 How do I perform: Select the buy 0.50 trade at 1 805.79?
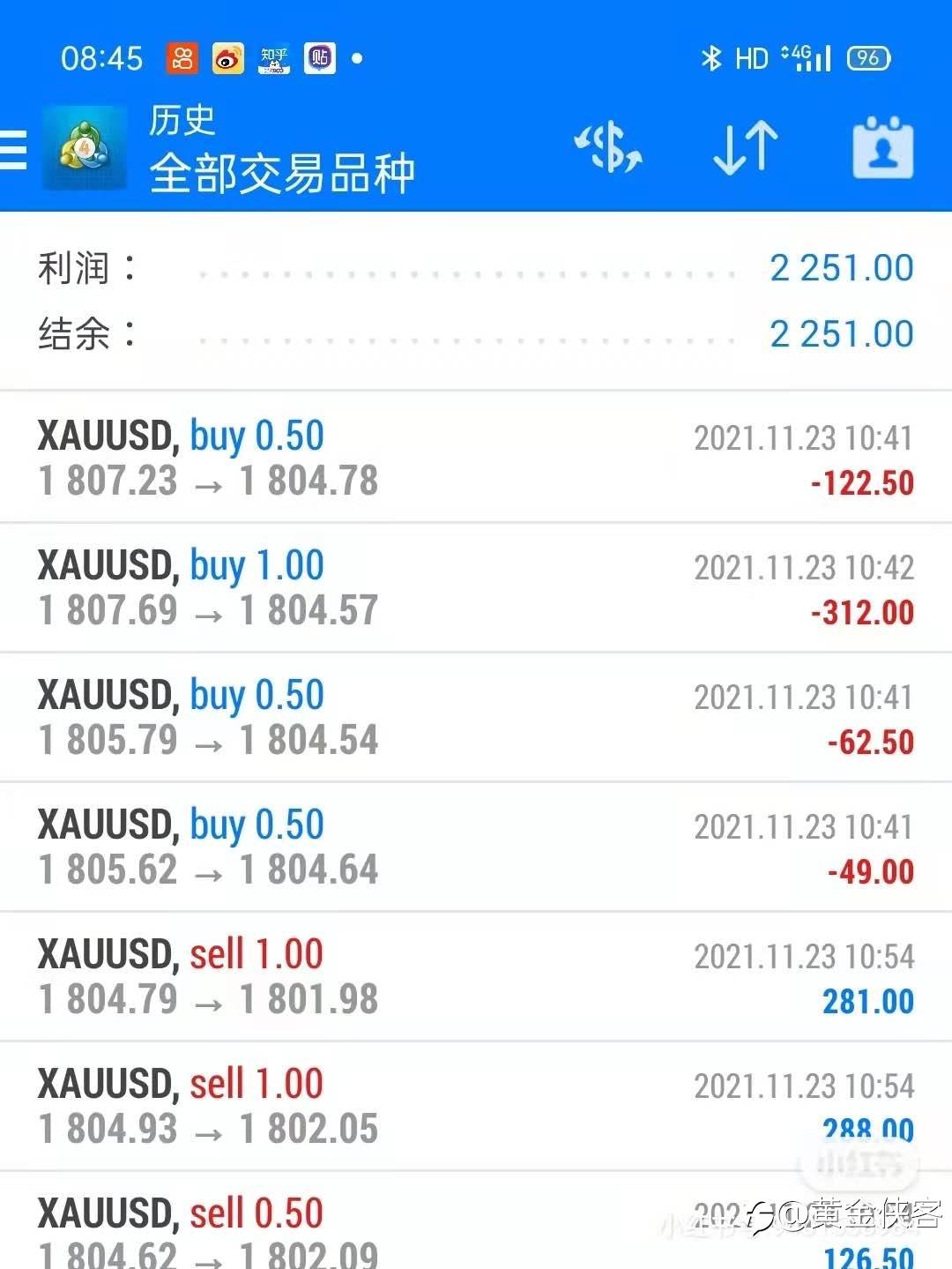pyautogui.click(x=476, y=717)
